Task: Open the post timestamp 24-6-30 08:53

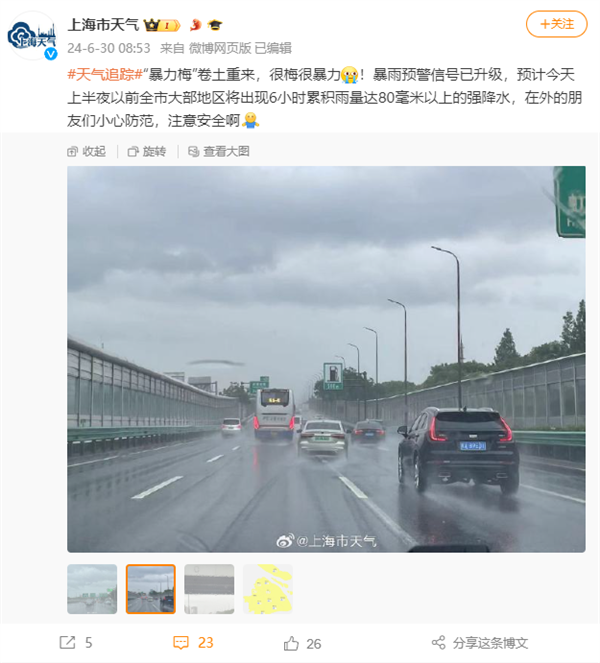Action: pos(108,47)
